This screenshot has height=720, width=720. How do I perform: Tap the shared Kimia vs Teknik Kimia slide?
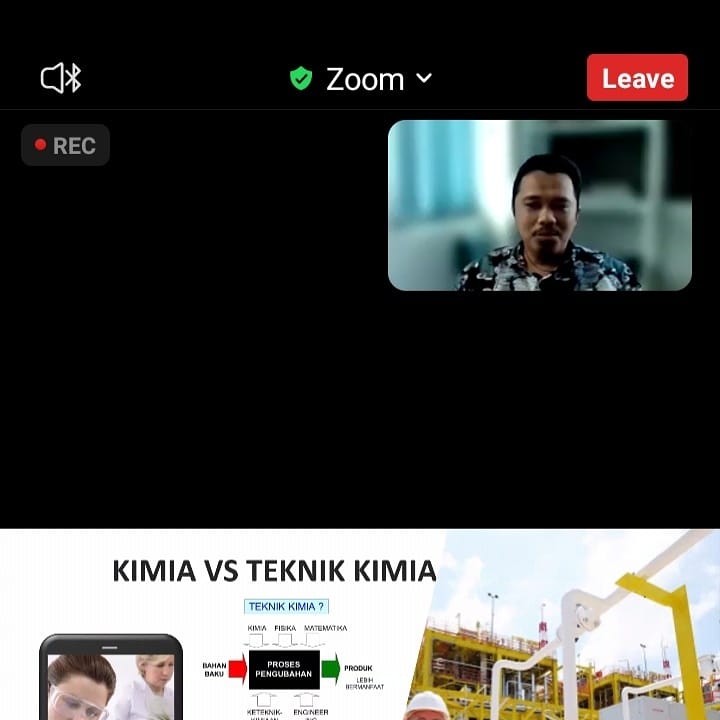[360, 625]
